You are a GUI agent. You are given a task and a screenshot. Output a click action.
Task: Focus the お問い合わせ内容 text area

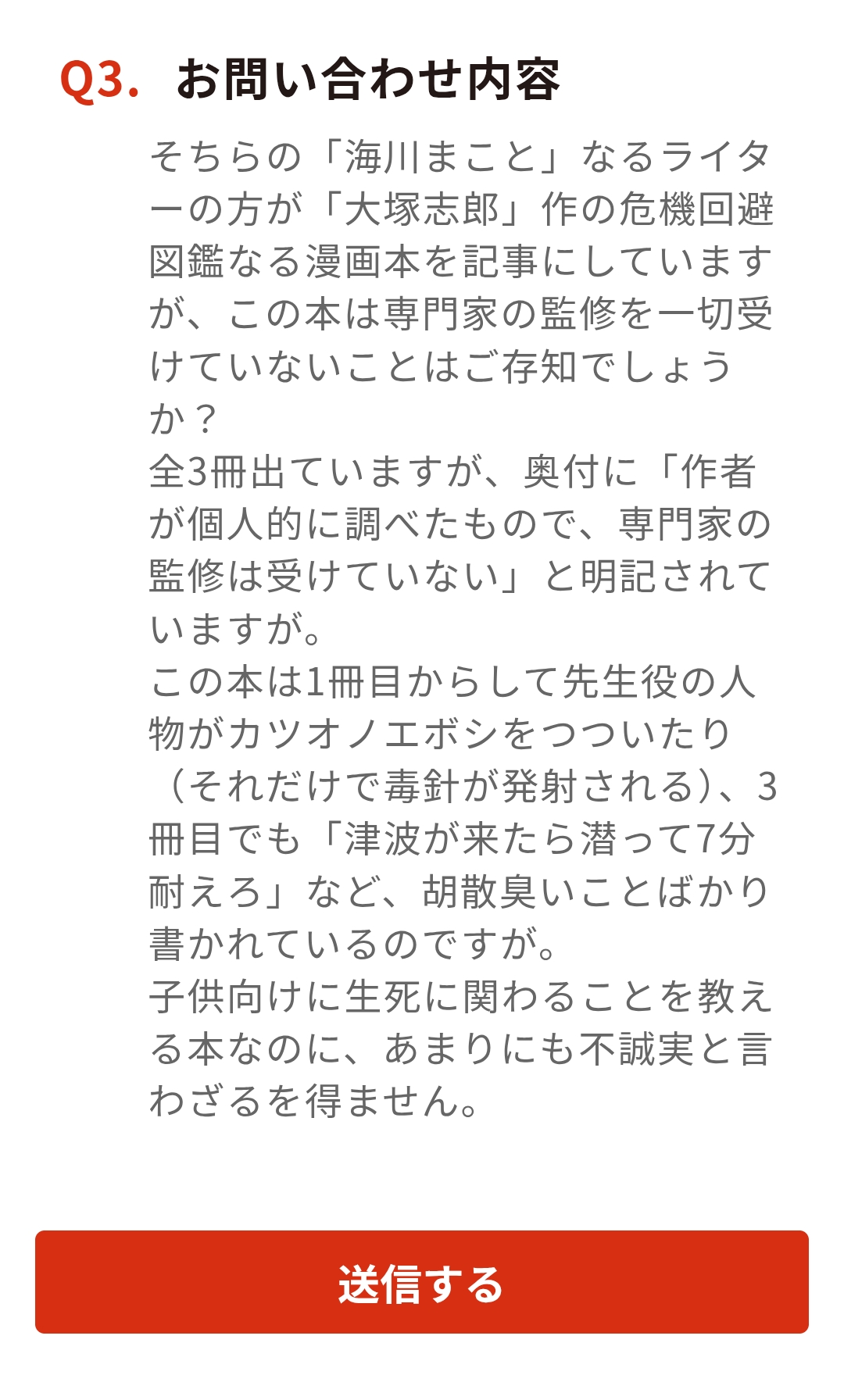[x=461, y=627]
